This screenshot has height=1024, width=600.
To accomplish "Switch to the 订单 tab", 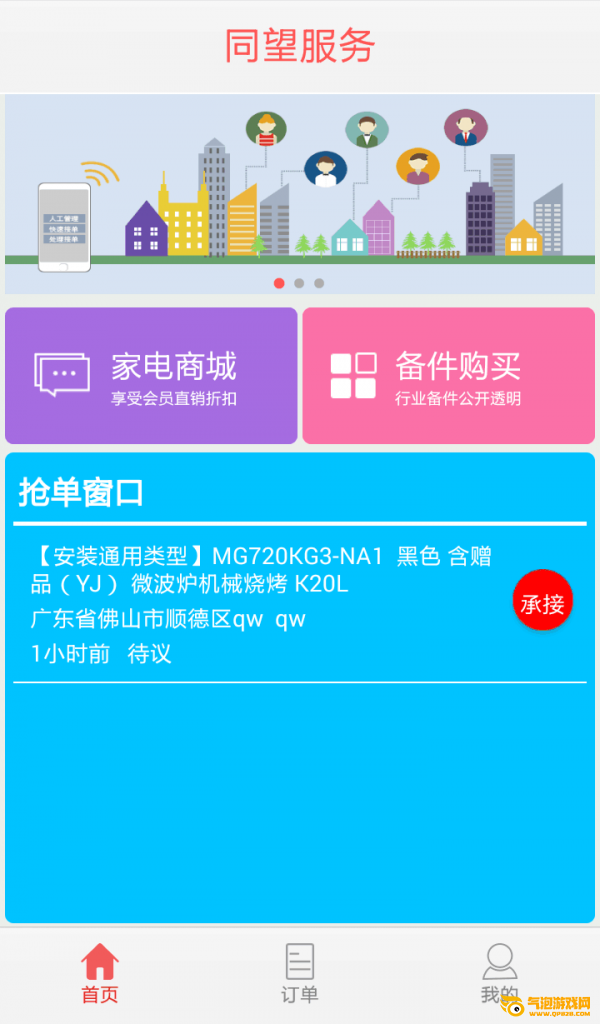I will 300,974.
